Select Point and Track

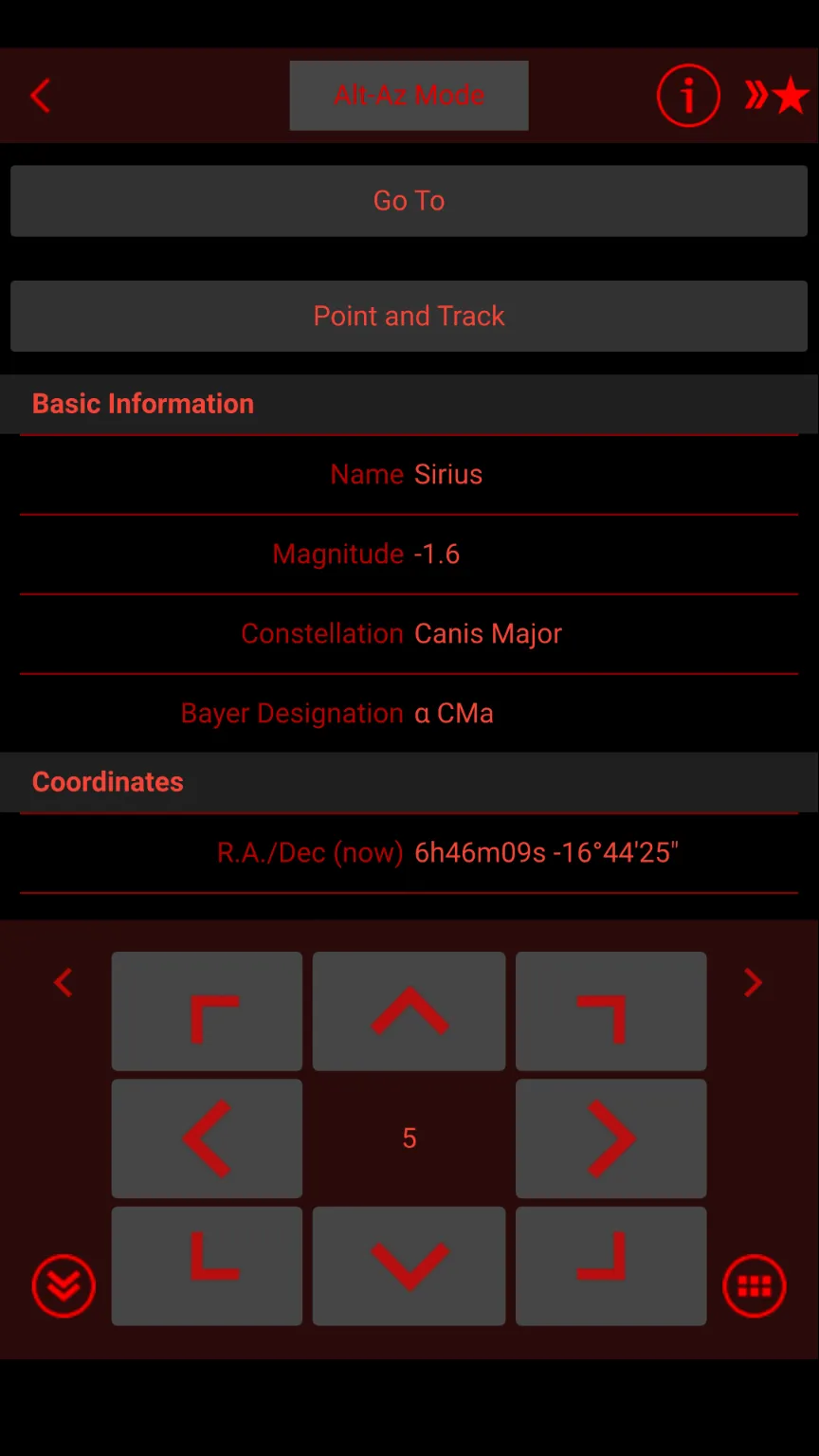(409, 317)
